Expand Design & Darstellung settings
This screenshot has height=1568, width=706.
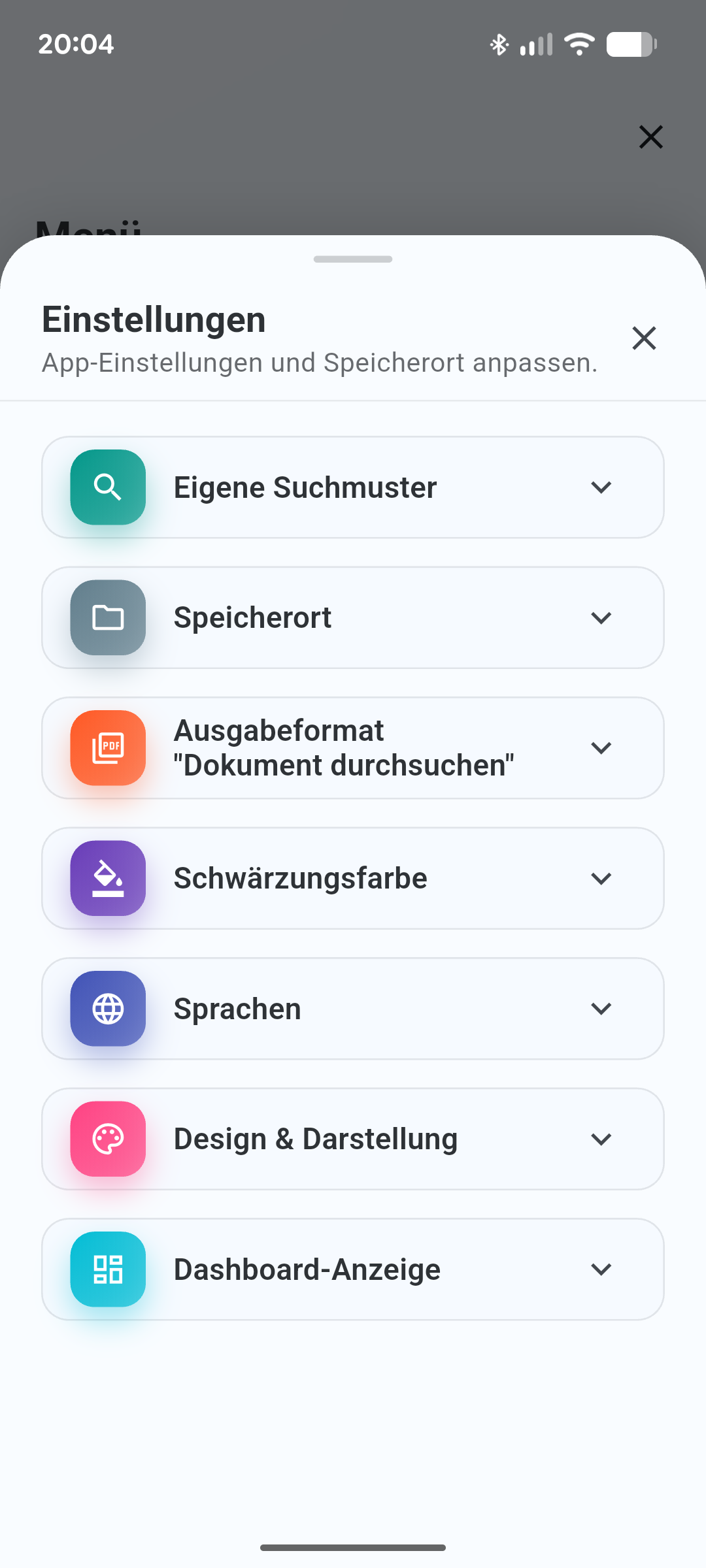point(602,1138)
